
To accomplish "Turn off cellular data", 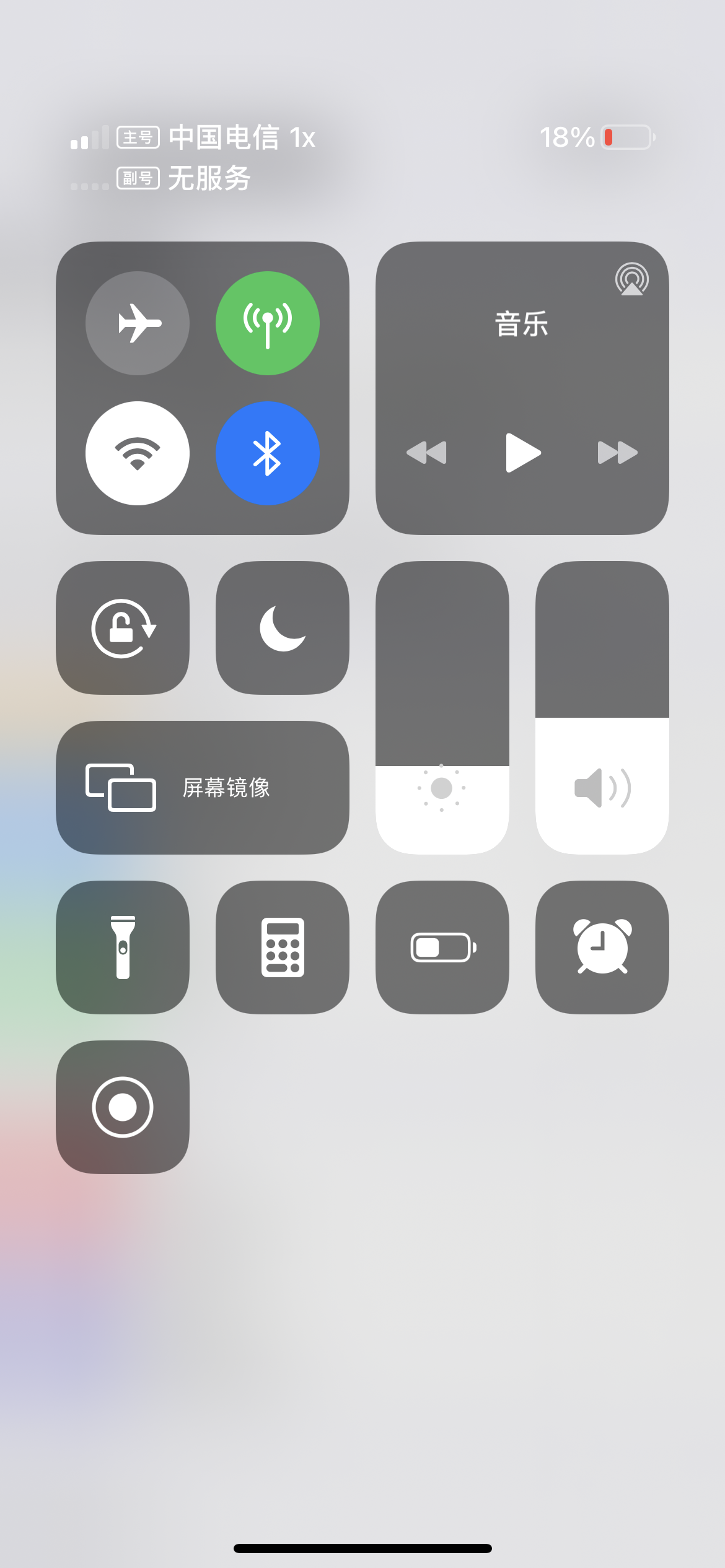I will click(x=268, y=323).
